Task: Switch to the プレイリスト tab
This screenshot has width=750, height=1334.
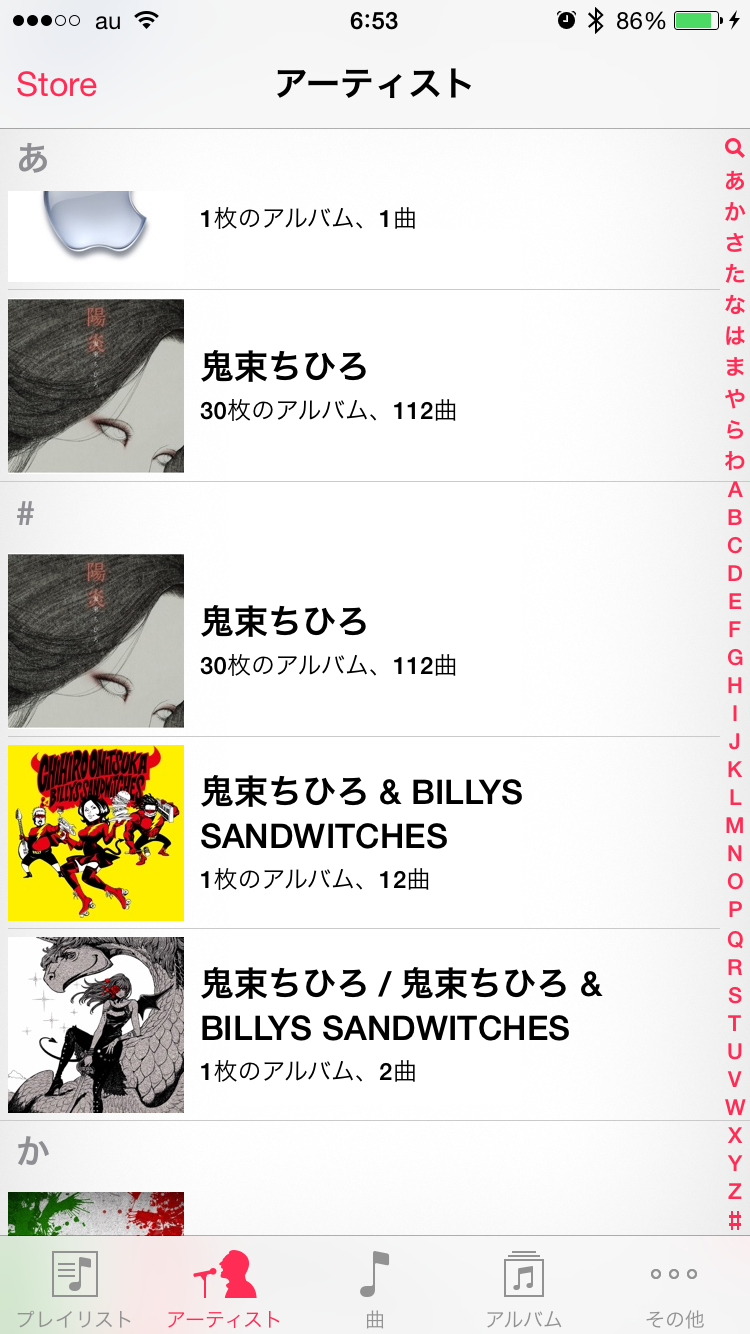Action: tap(74, 1288)
